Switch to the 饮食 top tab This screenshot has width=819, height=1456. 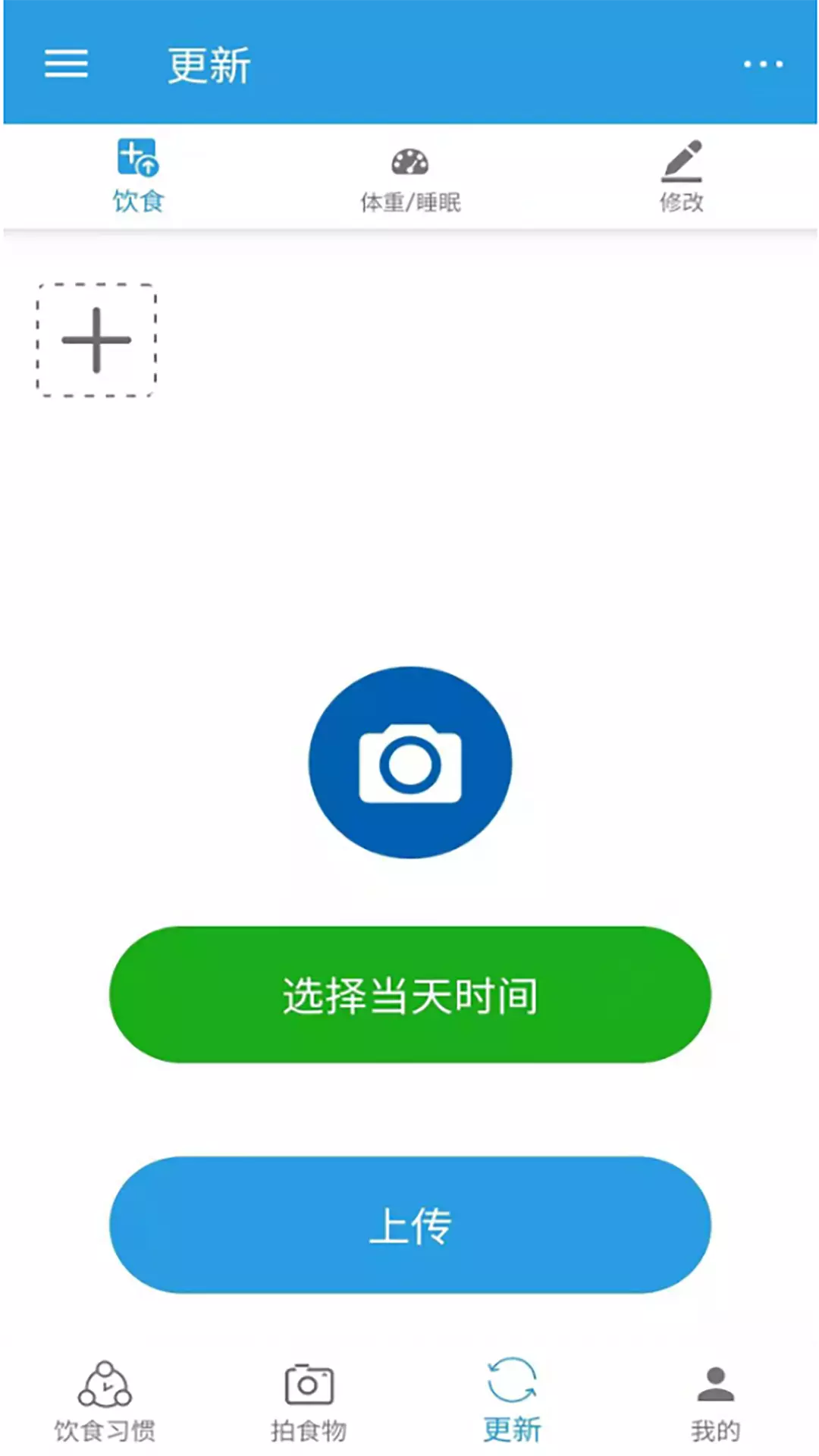138,176
